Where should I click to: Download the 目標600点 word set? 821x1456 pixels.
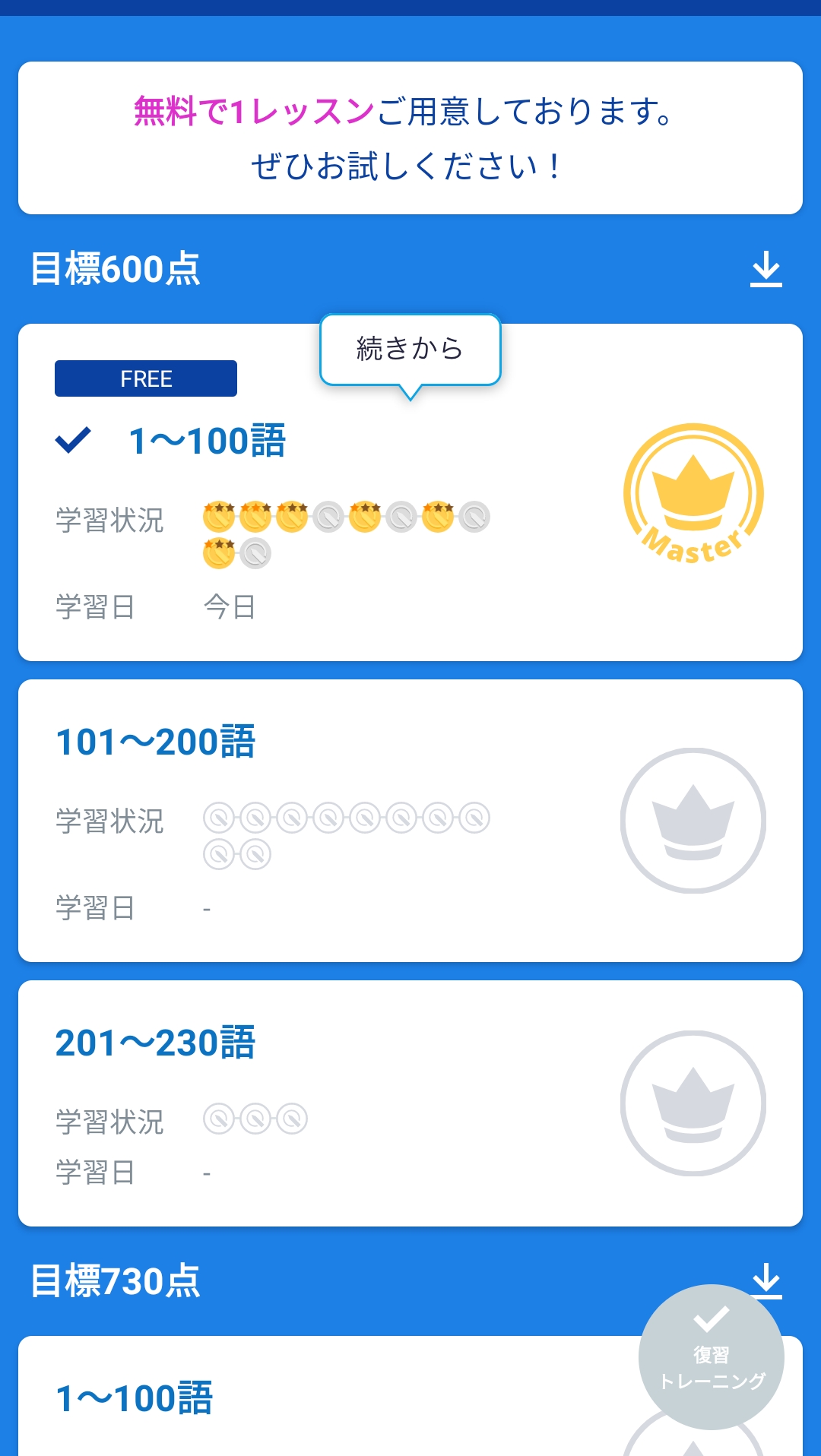point(766,269)
